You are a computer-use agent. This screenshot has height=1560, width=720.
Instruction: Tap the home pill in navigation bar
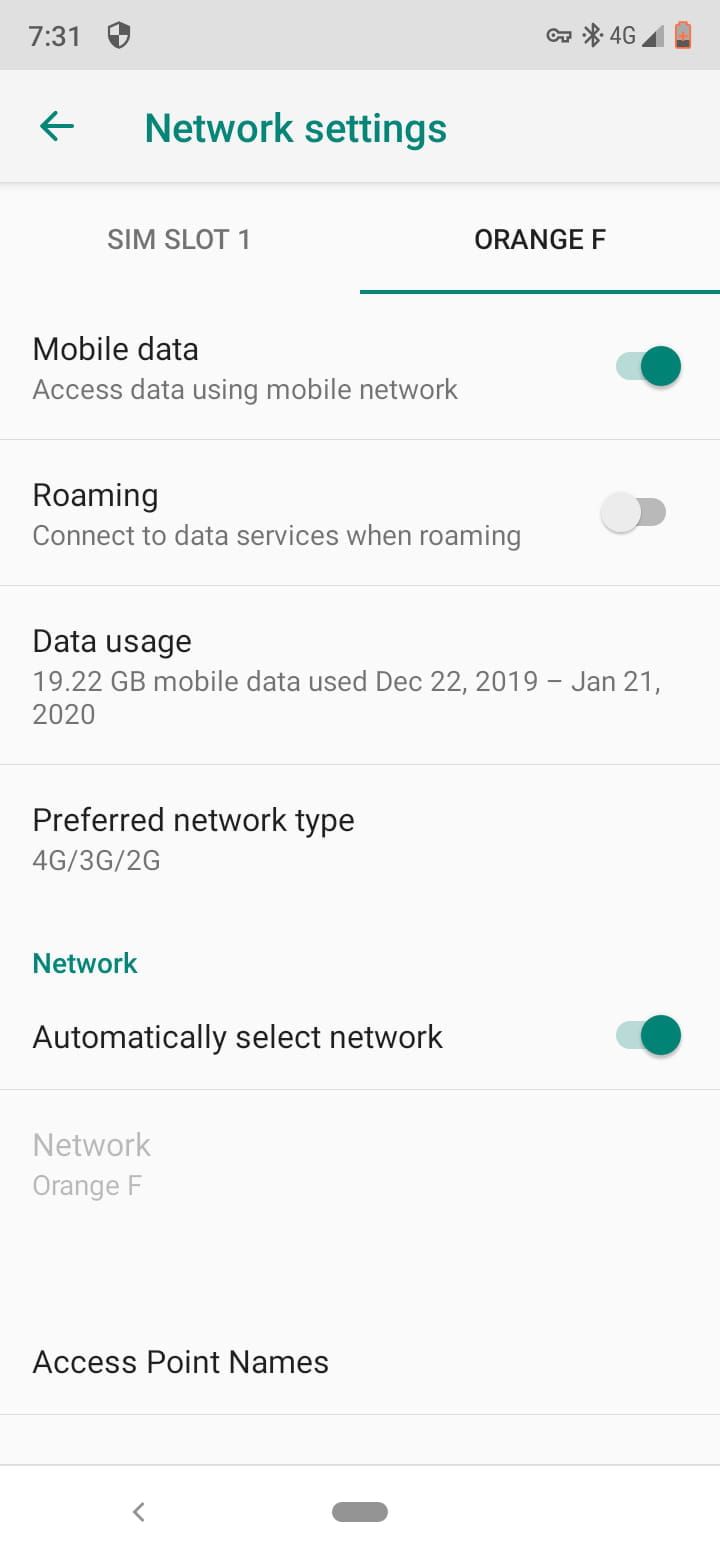360,1512
